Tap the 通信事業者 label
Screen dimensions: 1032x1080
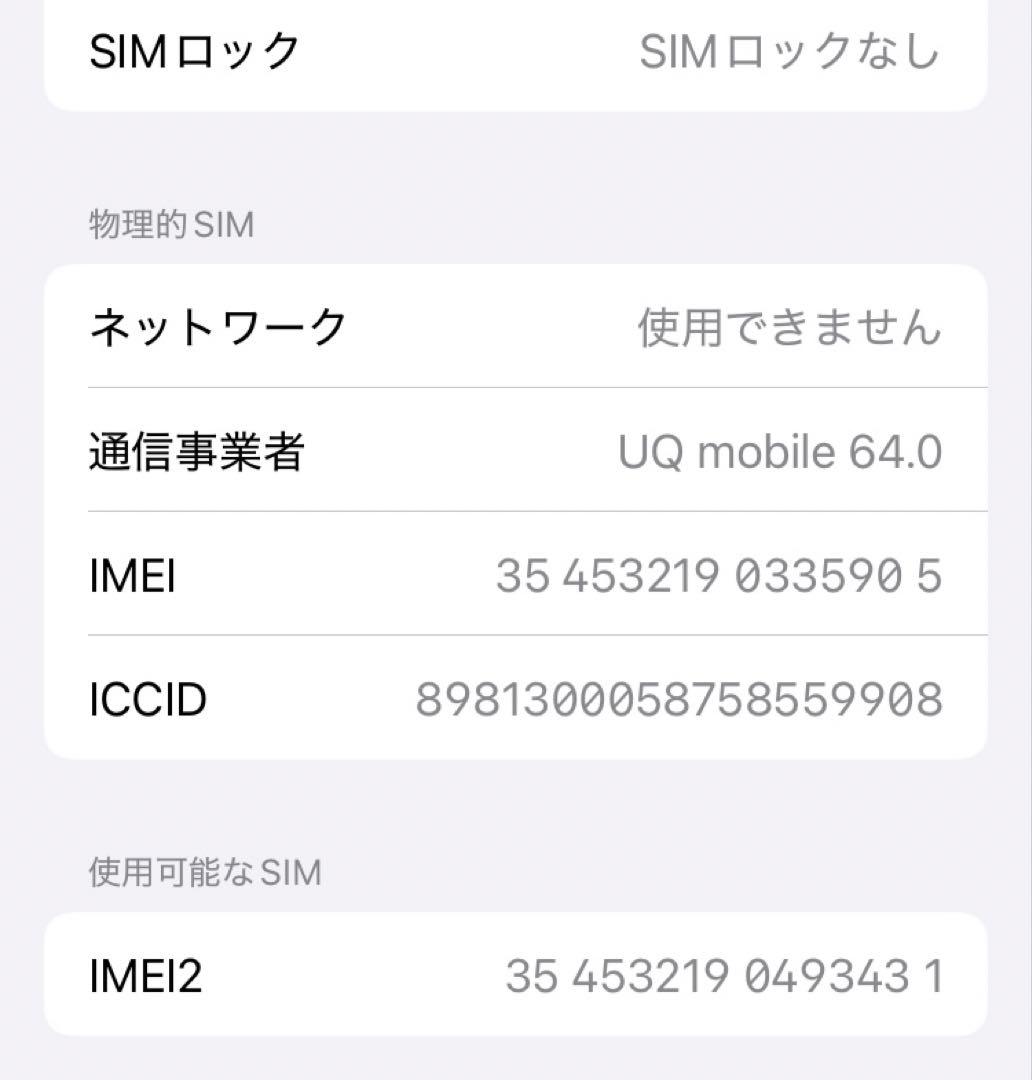click(198, 450)
